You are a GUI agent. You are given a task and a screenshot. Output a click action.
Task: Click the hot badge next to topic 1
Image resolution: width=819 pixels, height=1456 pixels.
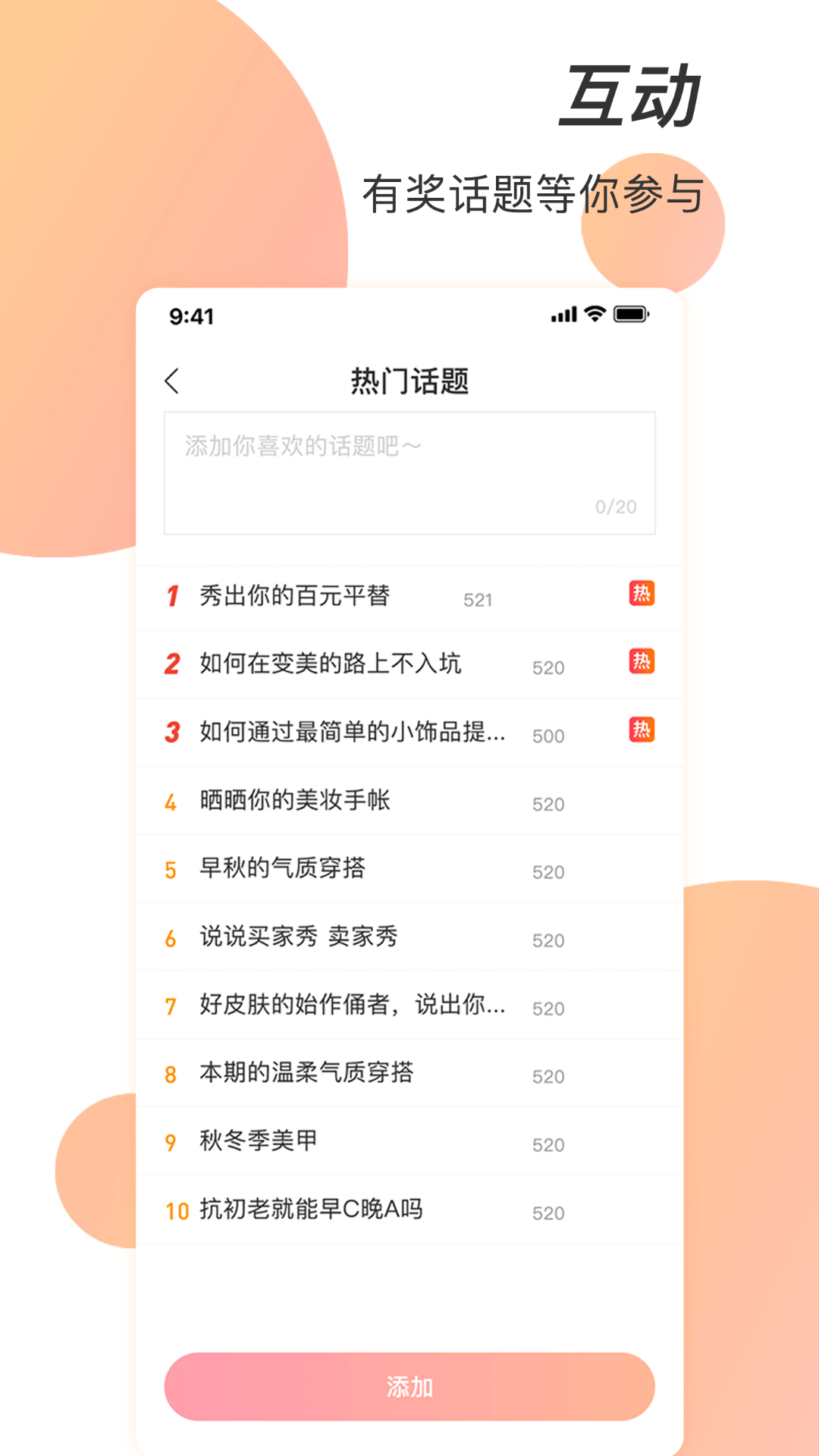641,595
